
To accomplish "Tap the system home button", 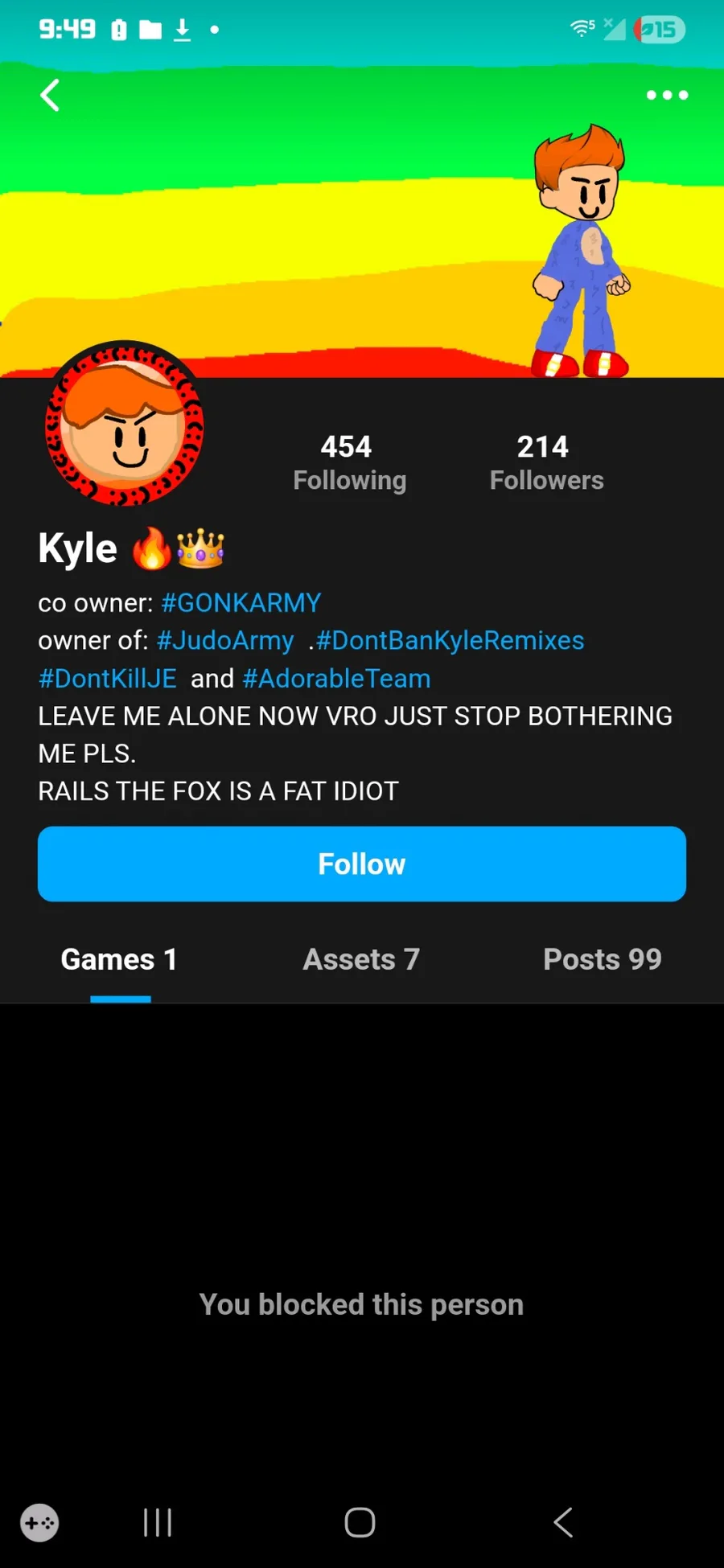I will [360, 1522].
